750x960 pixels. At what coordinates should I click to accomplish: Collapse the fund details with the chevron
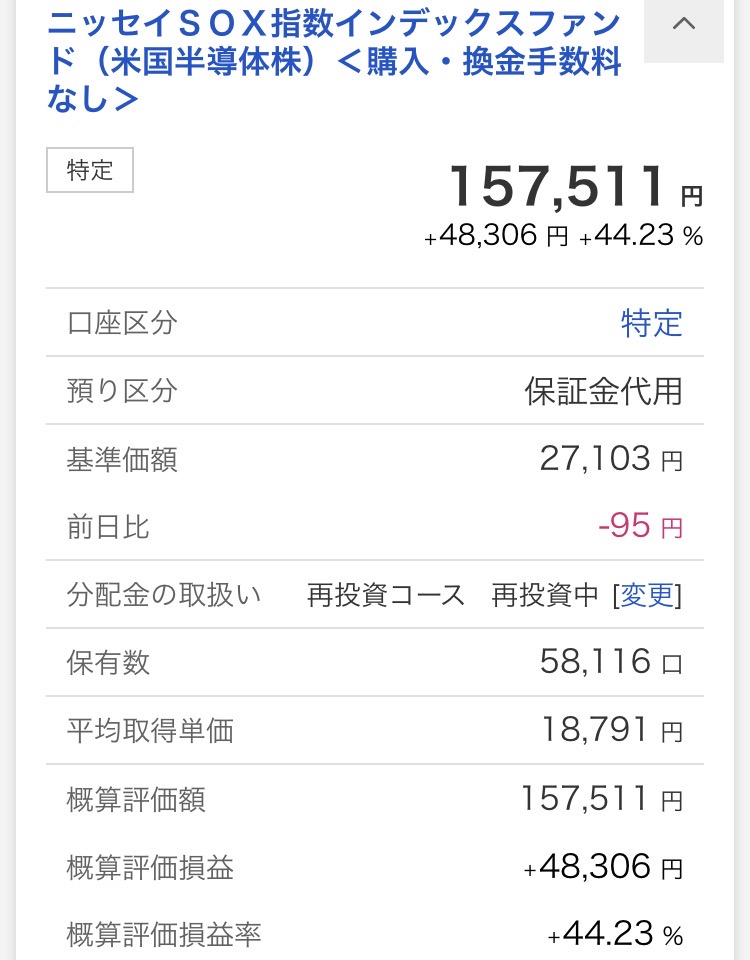point(684,26)
